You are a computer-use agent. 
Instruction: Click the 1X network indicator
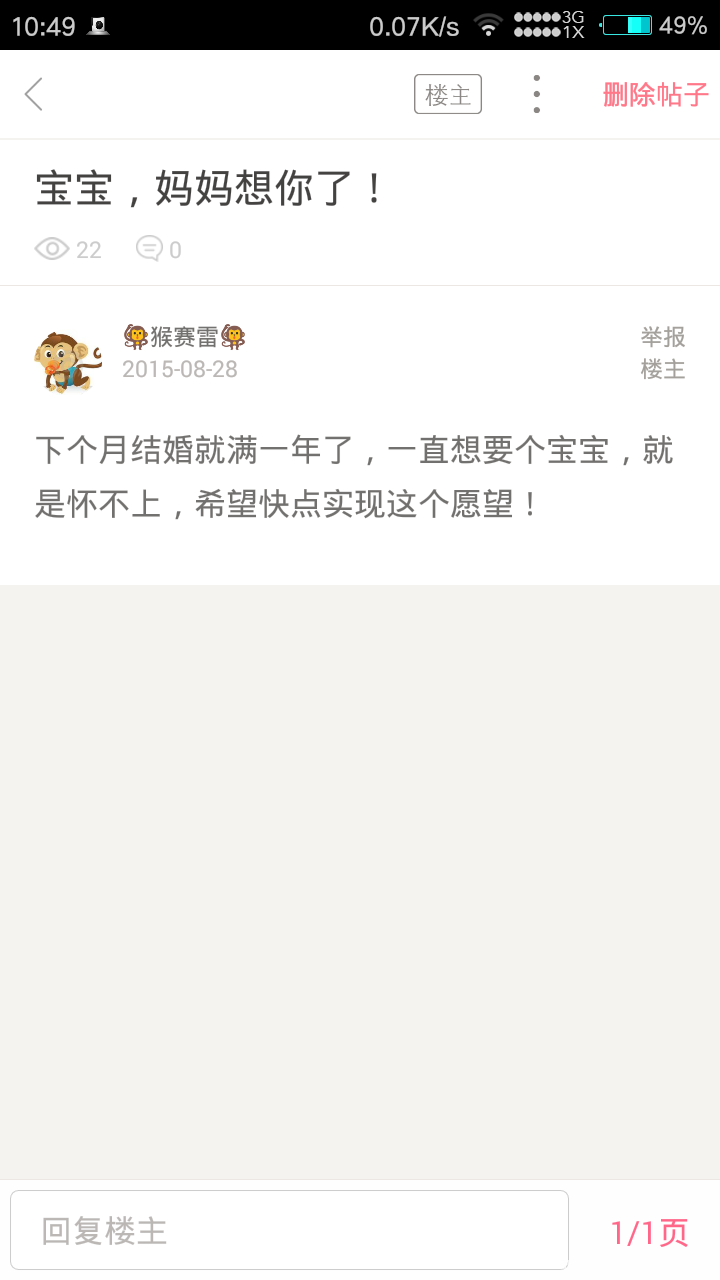point(549,34)
